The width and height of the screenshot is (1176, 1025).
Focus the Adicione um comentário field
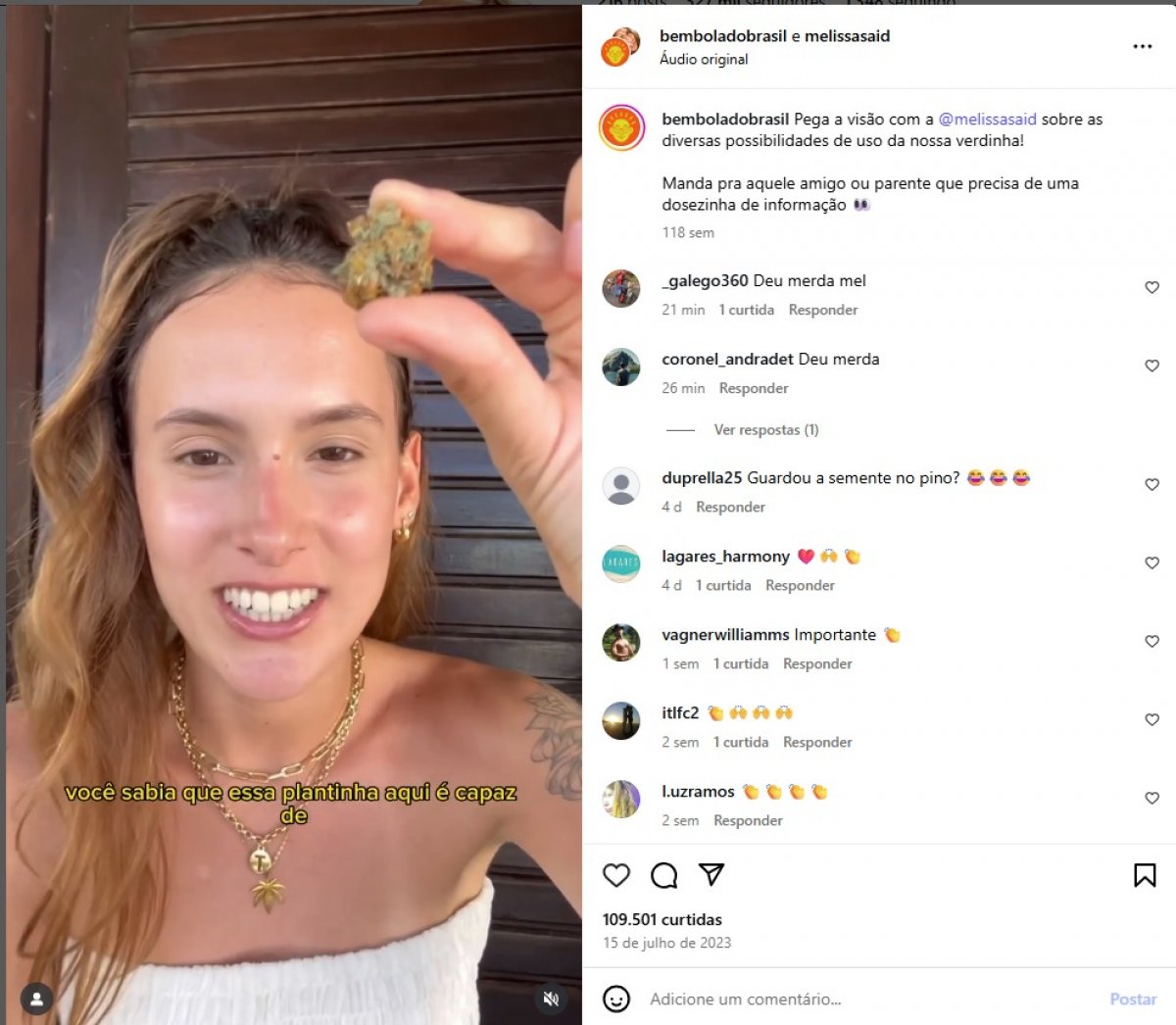click(x=862, y=999)
